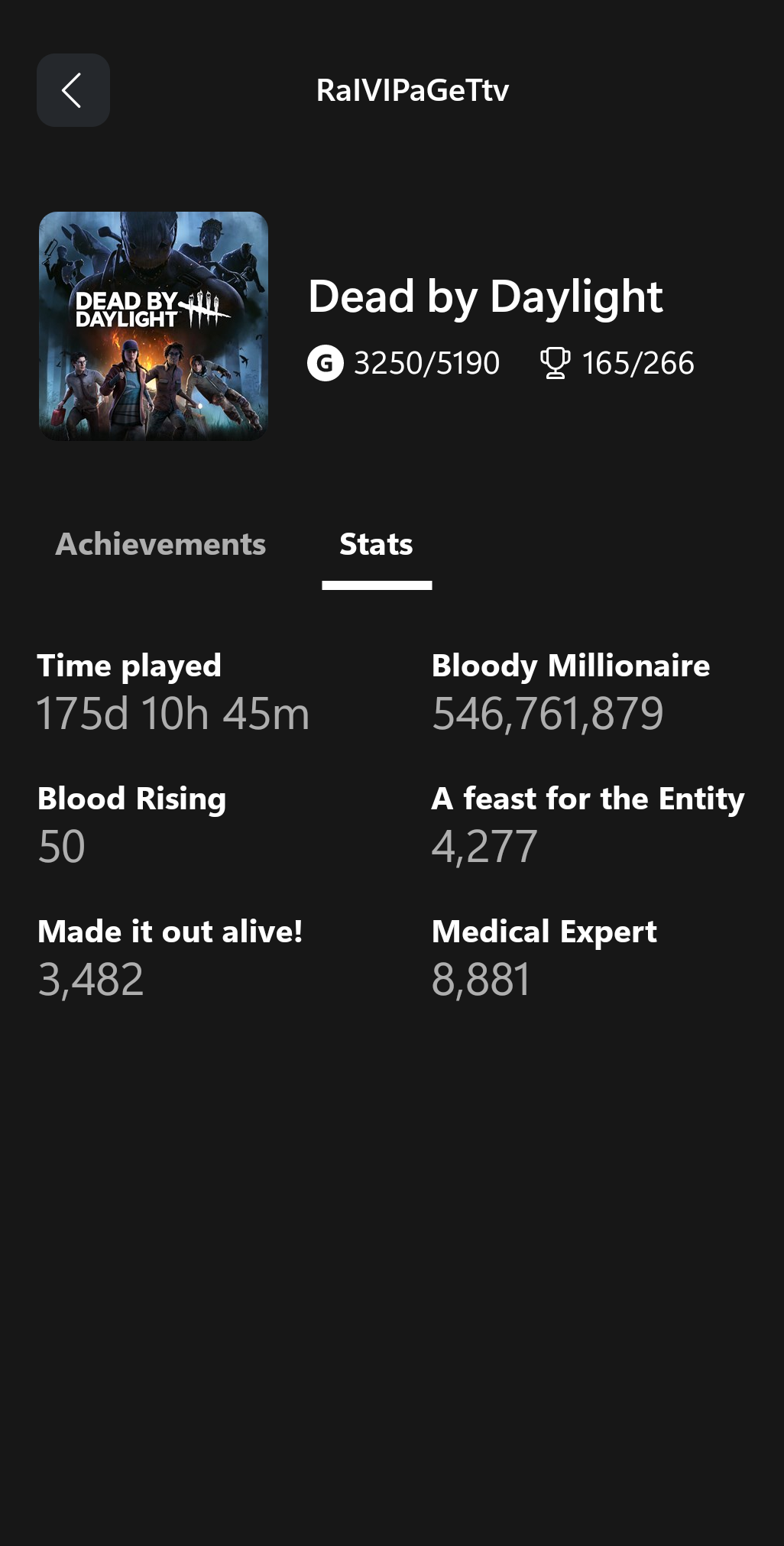Switch to the Achievements tab
The height and width of the screenshot is (1546, 784).
click(x=160, y=544)
